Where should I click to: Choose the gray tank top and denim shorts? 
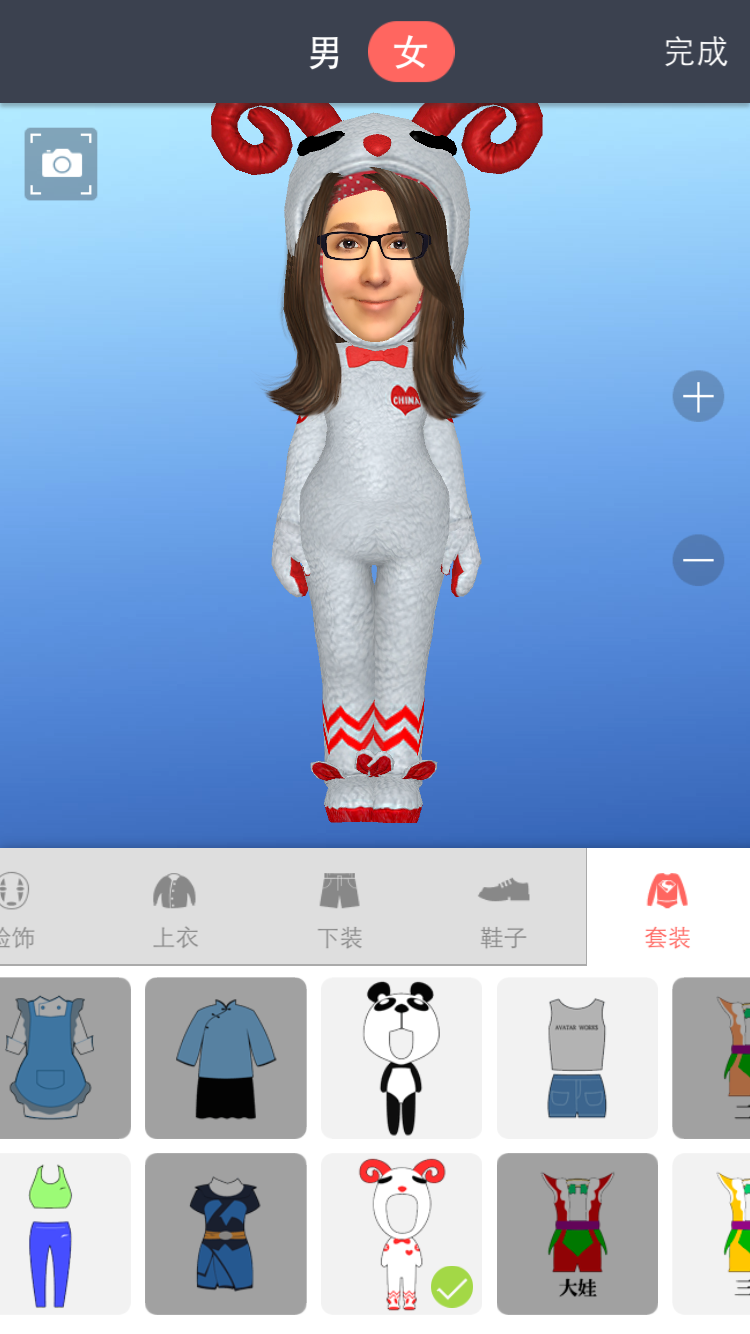tap(577, 1058)
